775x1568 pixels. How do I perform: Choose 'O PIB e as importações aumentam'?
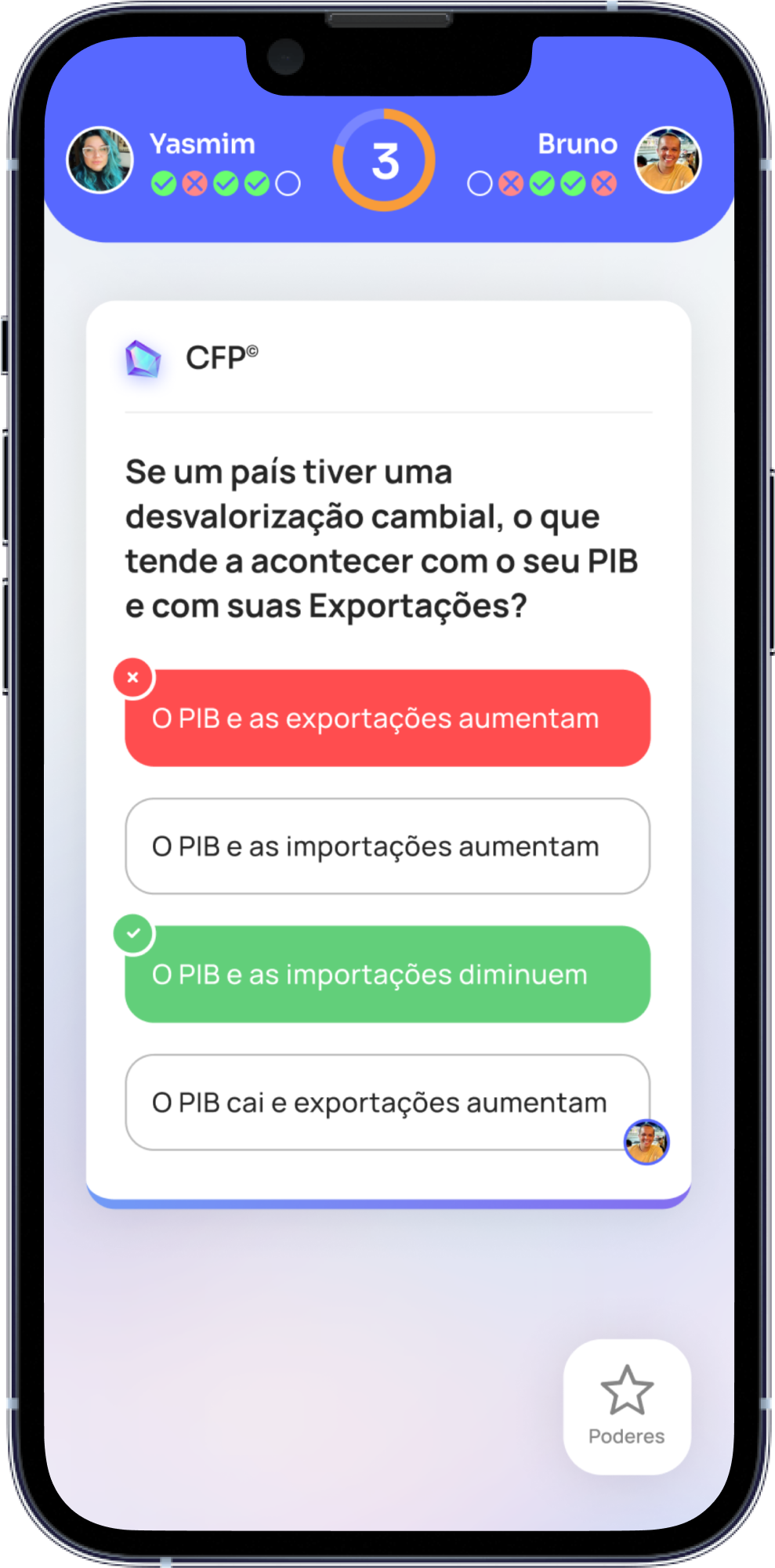(x=387, y=846)
